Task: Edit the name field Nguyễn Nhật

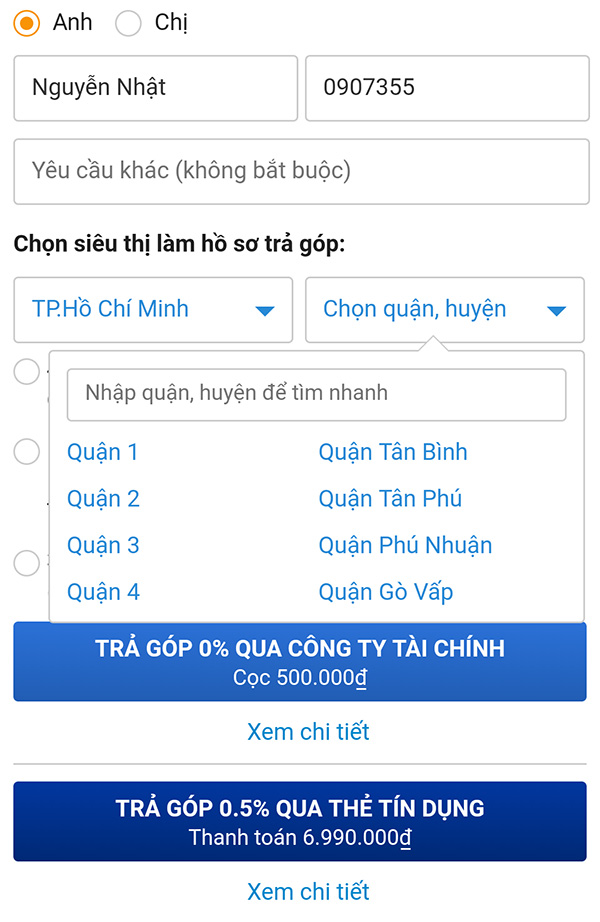Action: click(155, 88)
